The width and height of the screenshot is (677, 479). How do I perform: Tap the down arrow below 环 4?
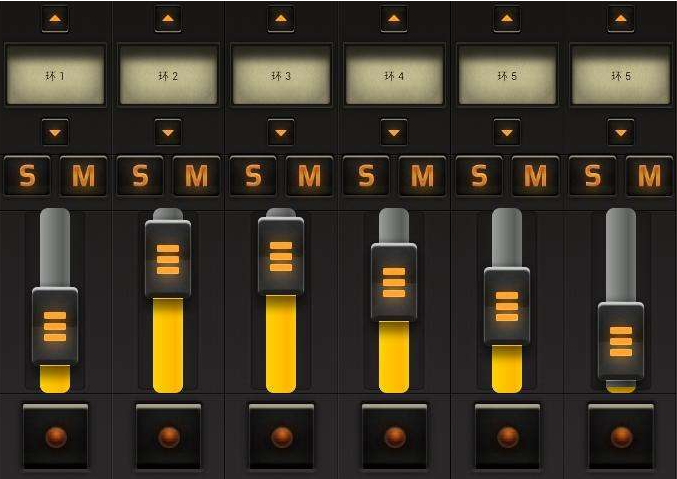(x=394, y=132)
